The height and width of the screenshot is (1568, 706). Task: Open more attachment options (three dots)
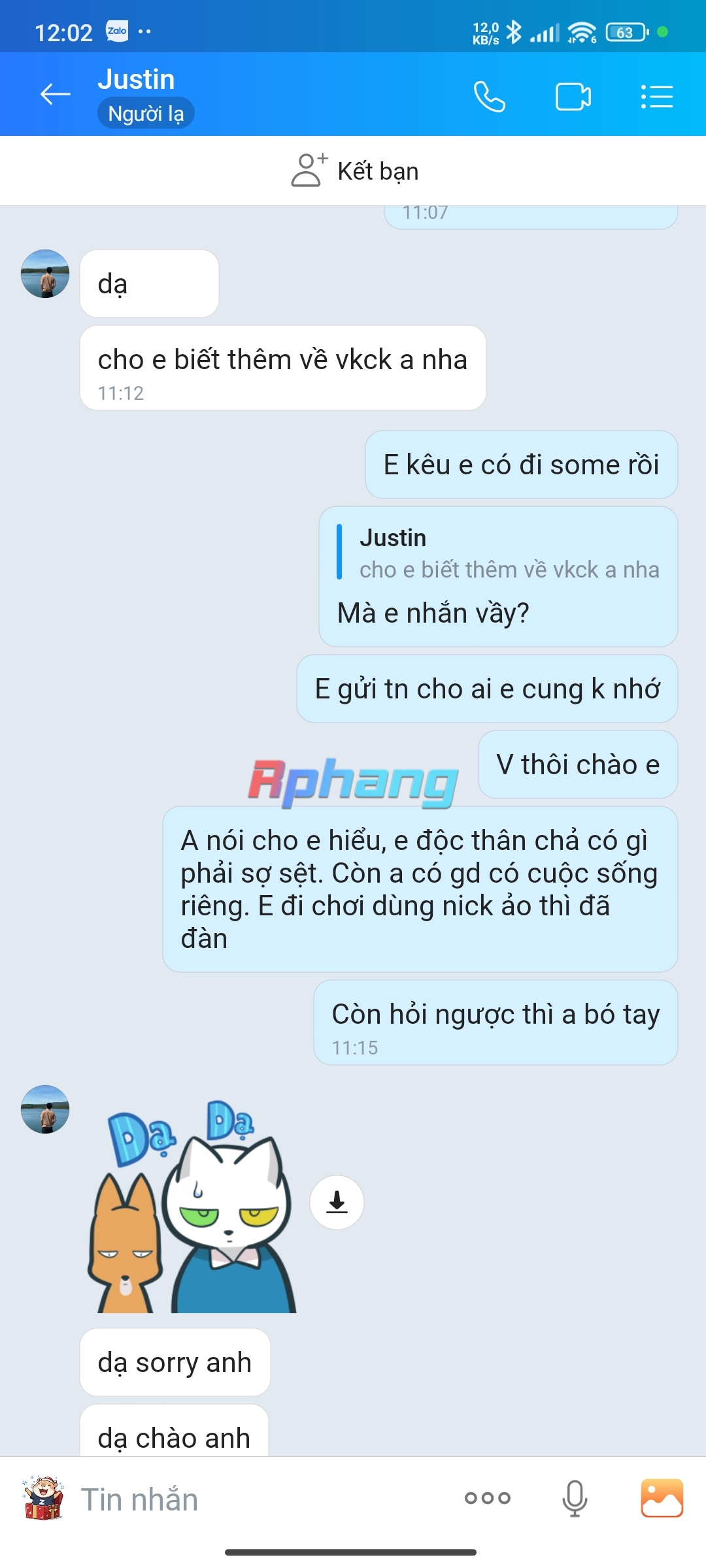[488, 1498]
